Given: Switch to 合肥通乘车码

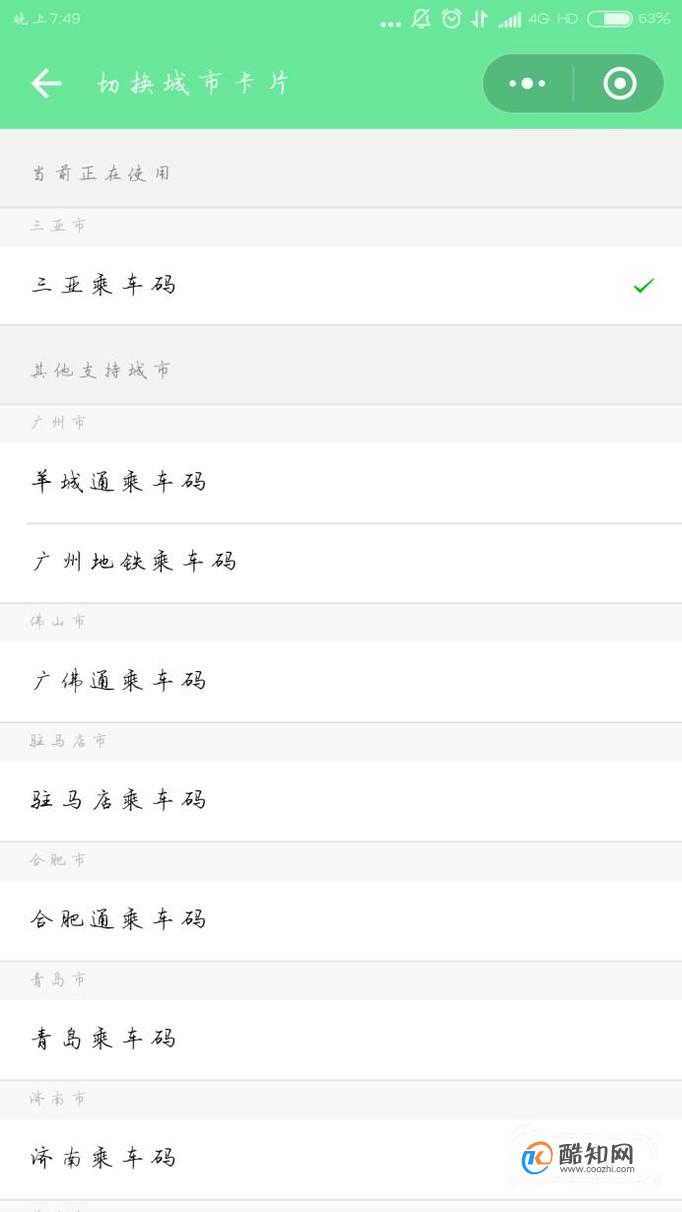Looking at the screenshot, I should pyautogui.click(x=341, y=920).
